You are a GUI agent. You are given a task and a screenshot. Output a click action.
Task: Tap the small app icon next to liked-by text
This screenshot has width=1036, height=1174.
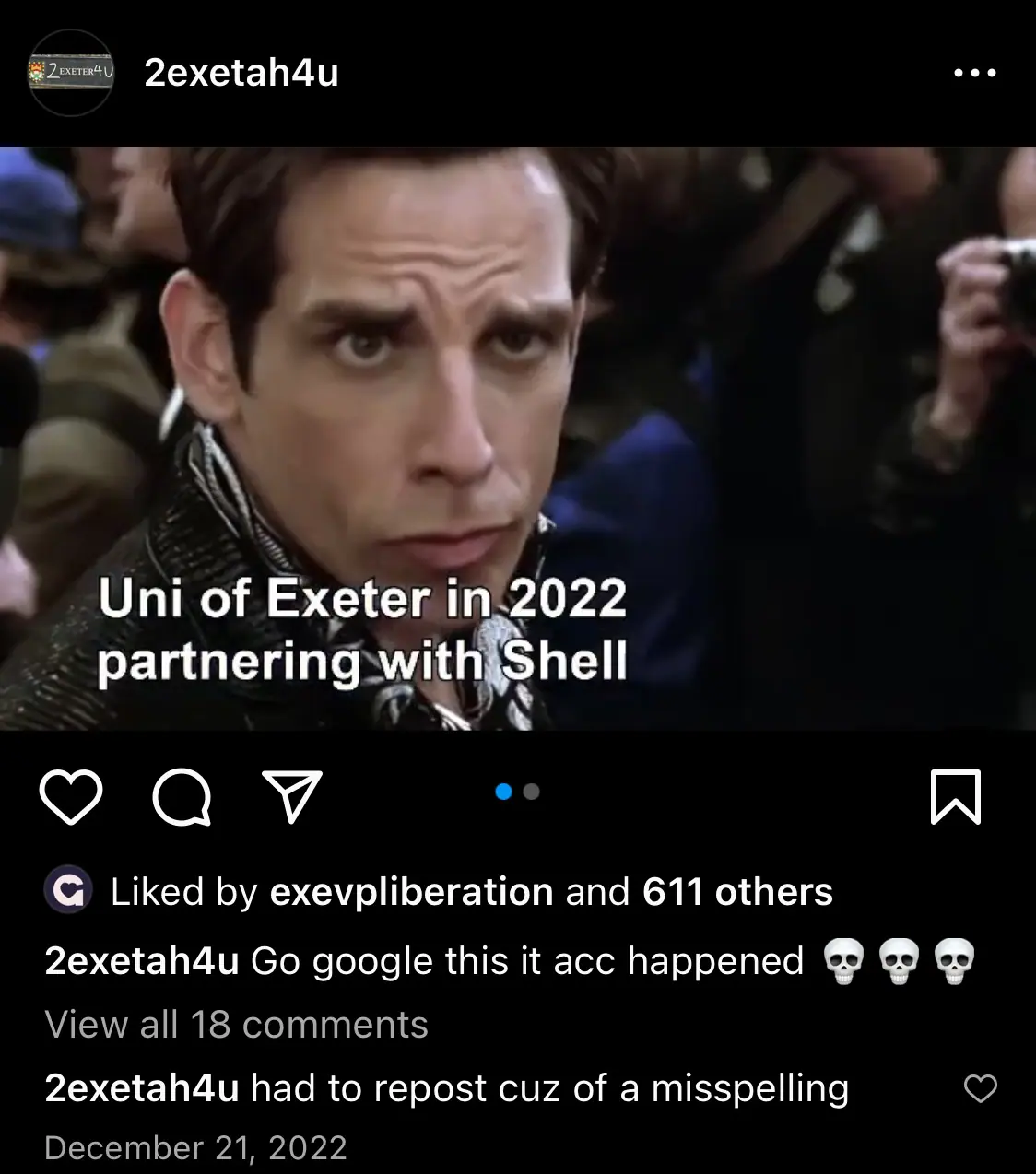tap(68, 891)
